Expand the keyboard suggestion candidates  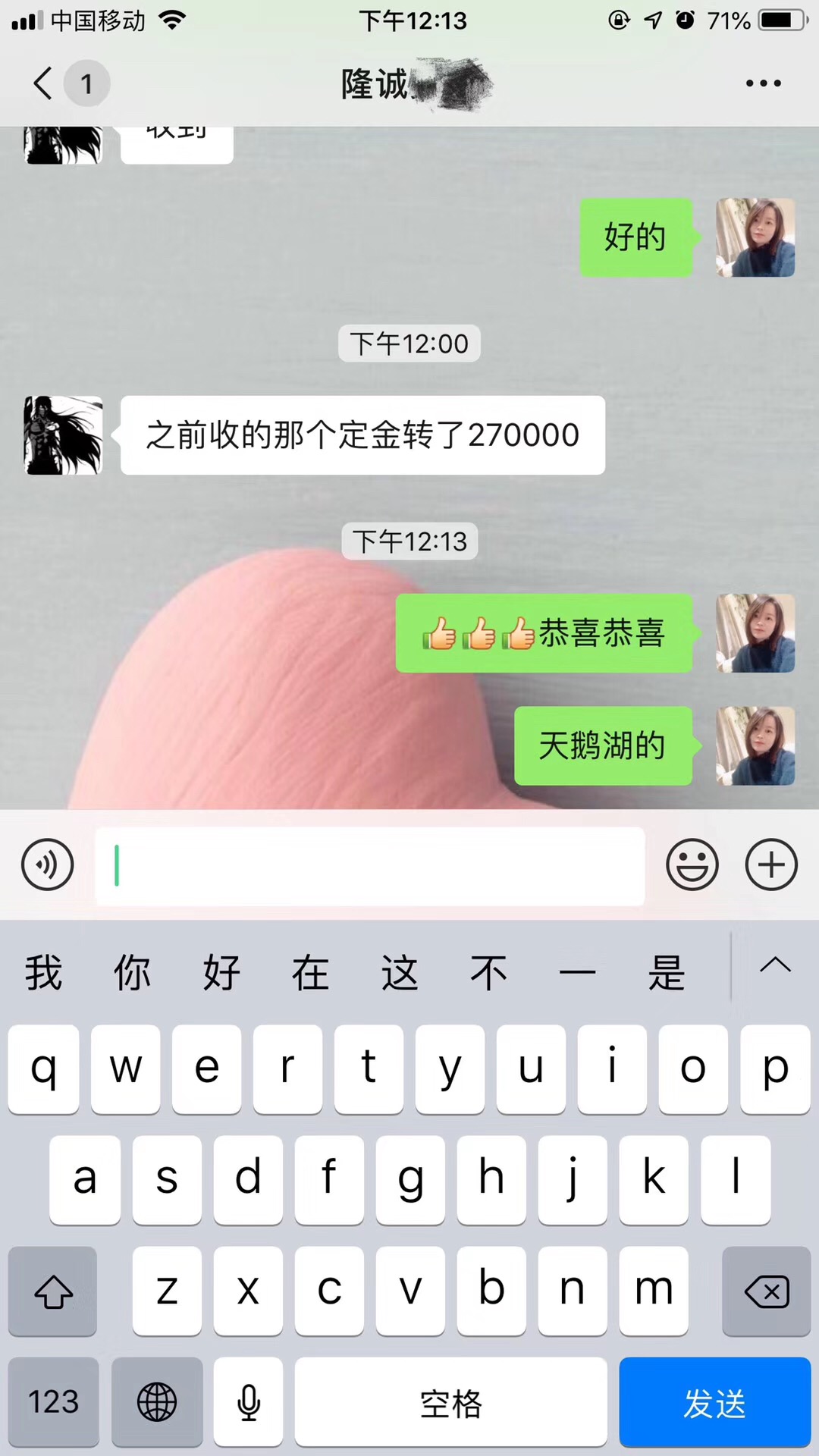[x=775, y=965]
